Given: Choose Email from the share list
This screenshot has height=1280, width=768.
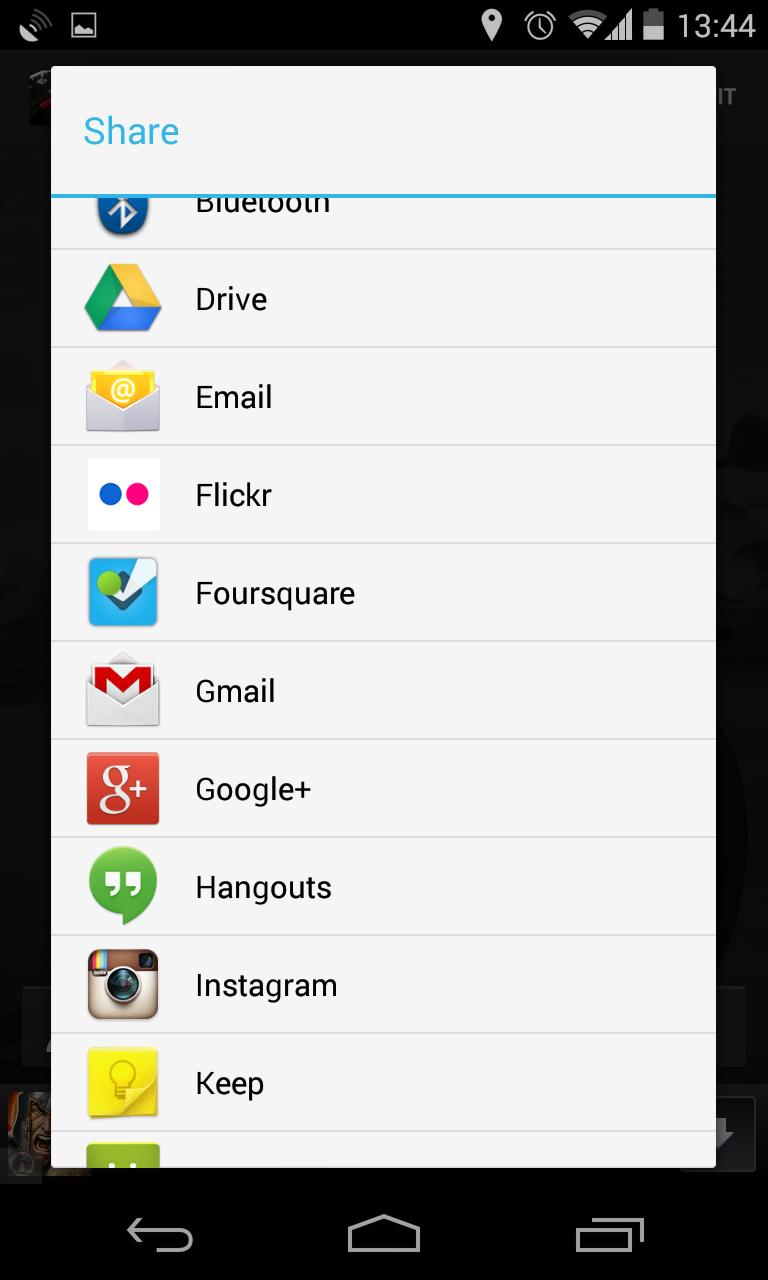Looking at the screenshot, I should coord(383,397).
